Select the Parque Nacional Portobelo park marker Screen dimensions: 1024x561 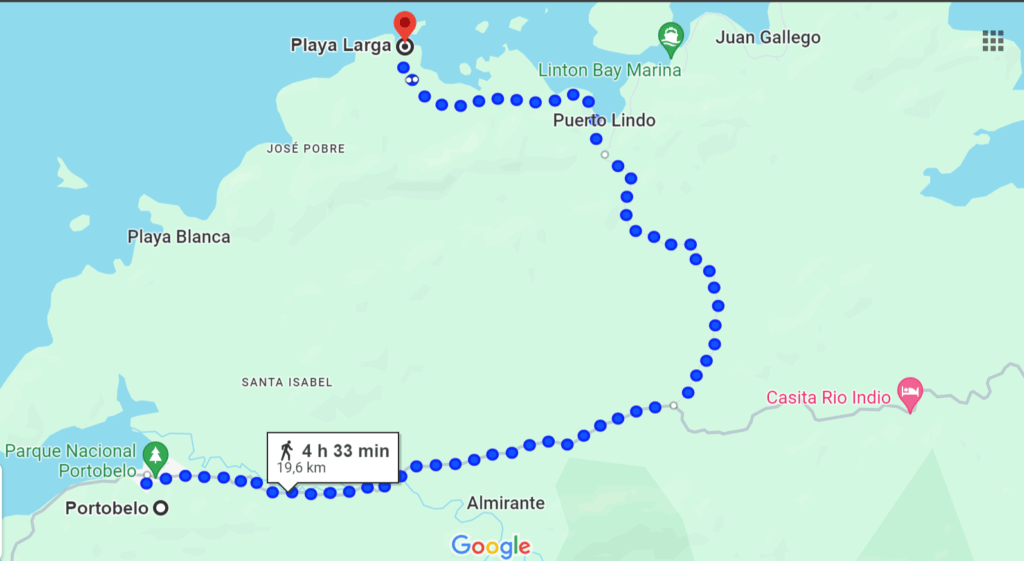pyautogui.click(x=155, y=458)
